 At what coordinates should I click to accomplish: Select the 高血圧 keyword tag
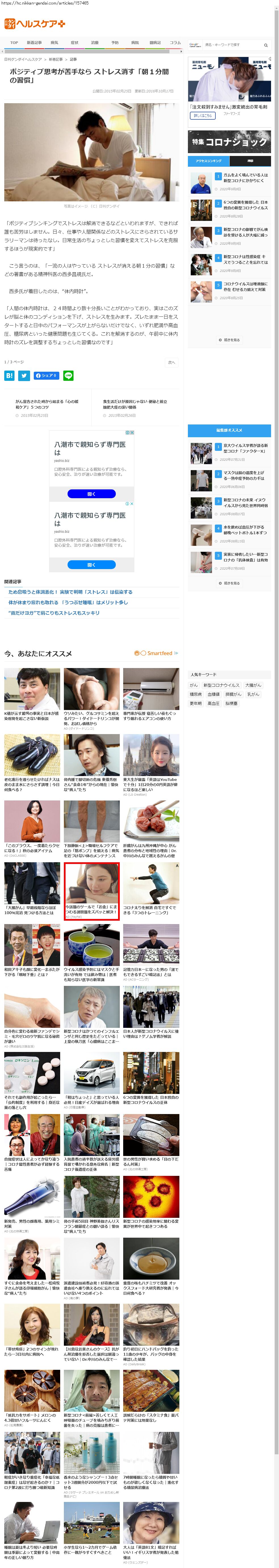(x=213, y=703)
